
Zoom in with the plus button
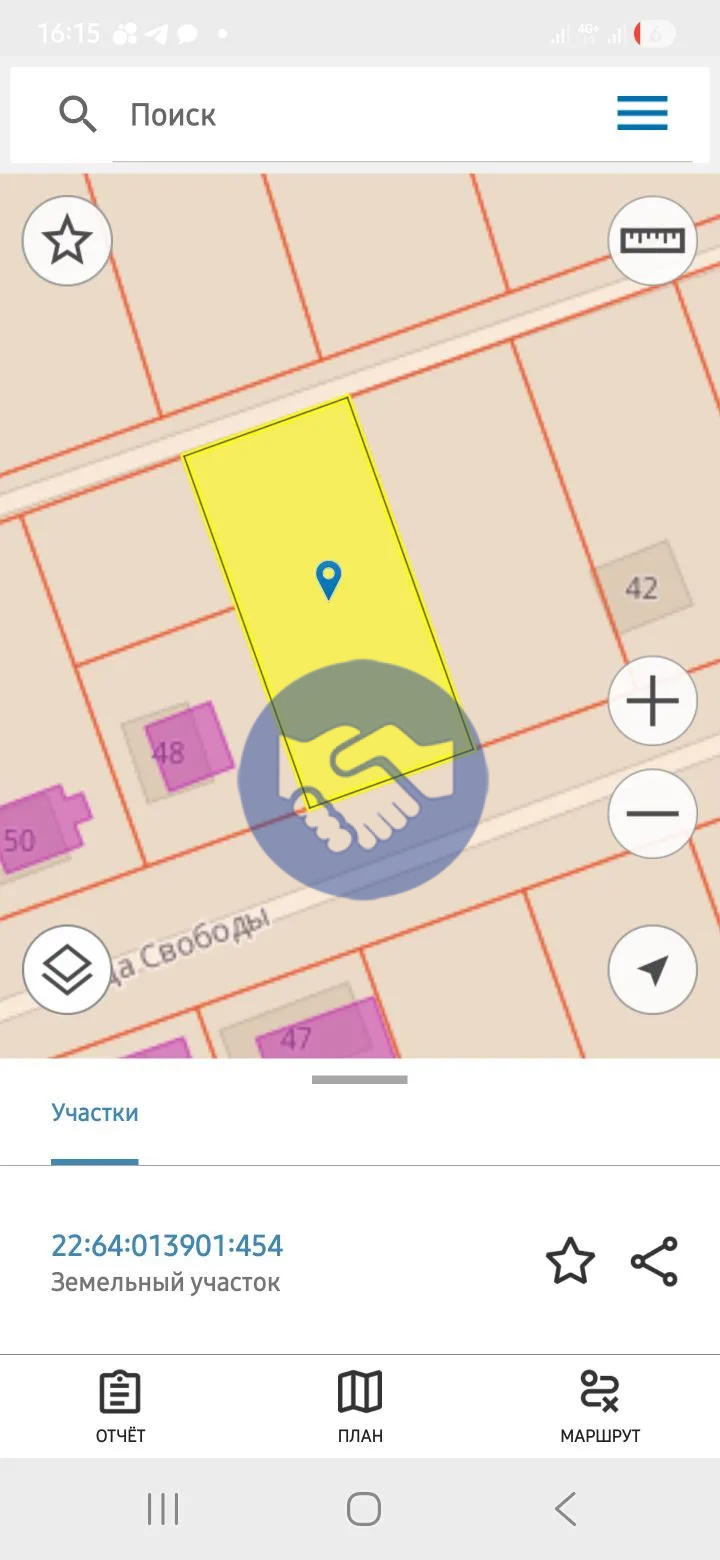653,701
